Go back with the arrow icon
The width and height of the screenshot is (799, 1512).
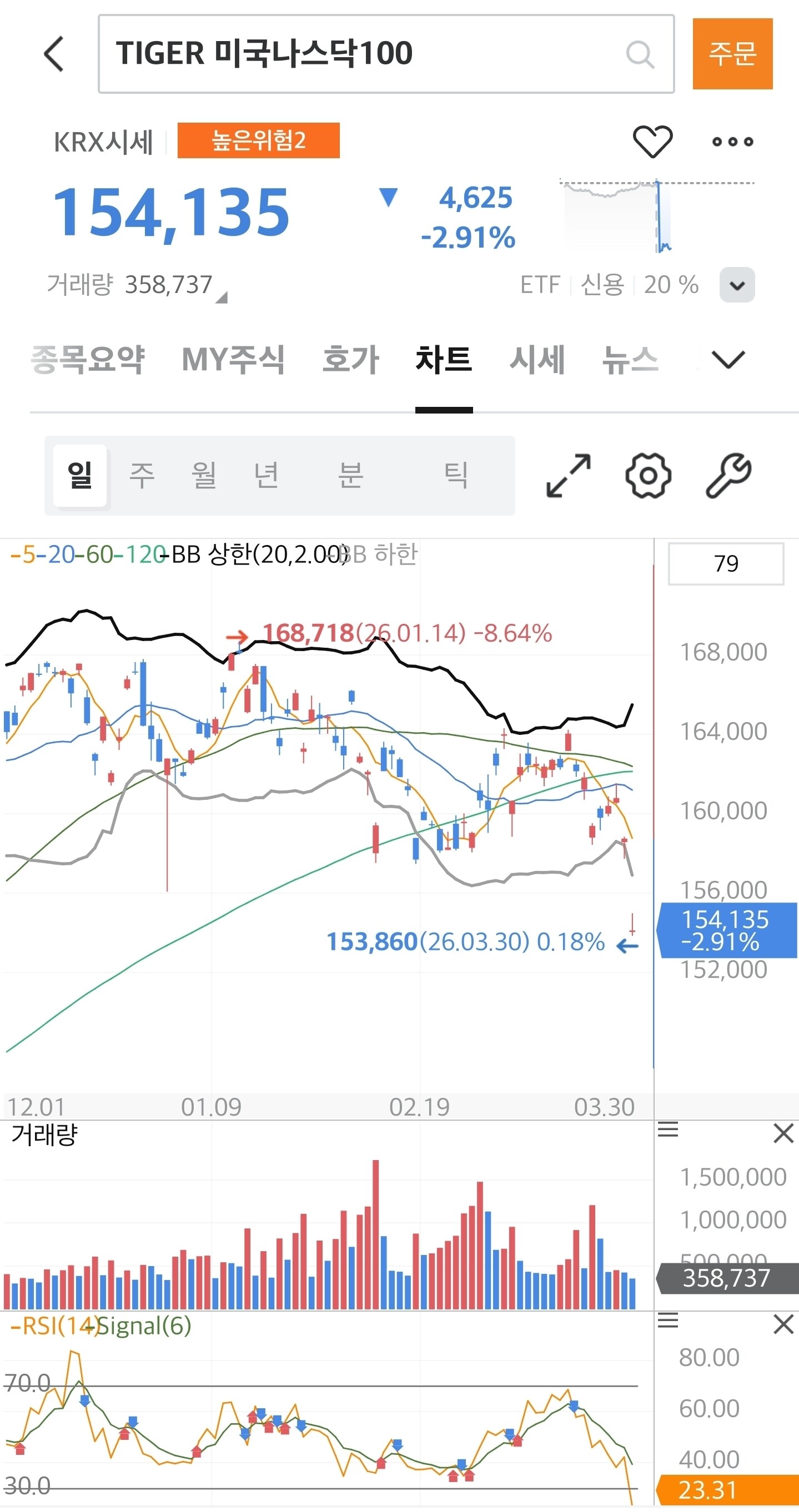coord(54,54)
